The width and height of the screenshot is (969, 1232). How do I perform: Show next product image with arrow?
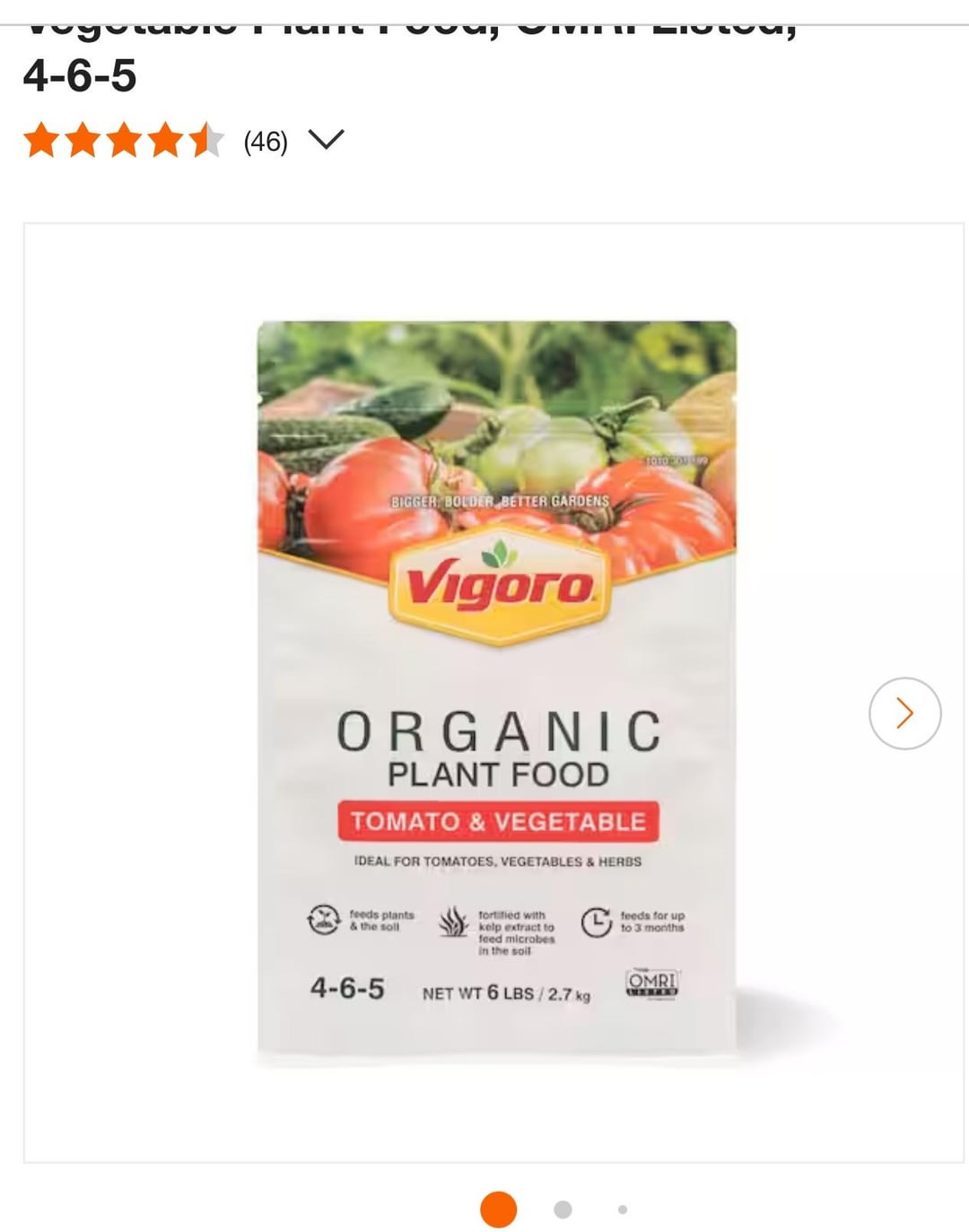coord(904,713)
